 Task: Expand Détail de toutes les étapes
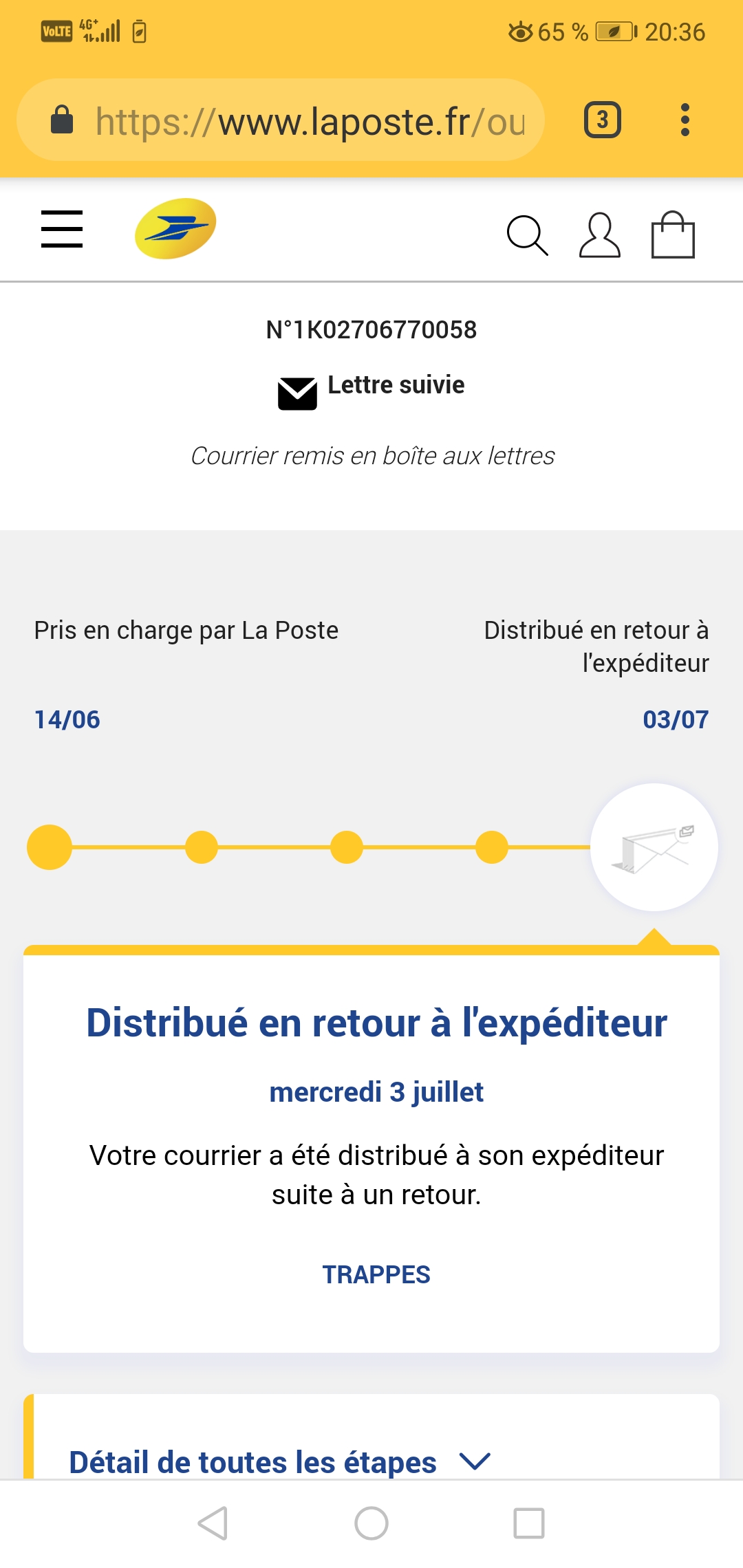tap(279, 1461)
